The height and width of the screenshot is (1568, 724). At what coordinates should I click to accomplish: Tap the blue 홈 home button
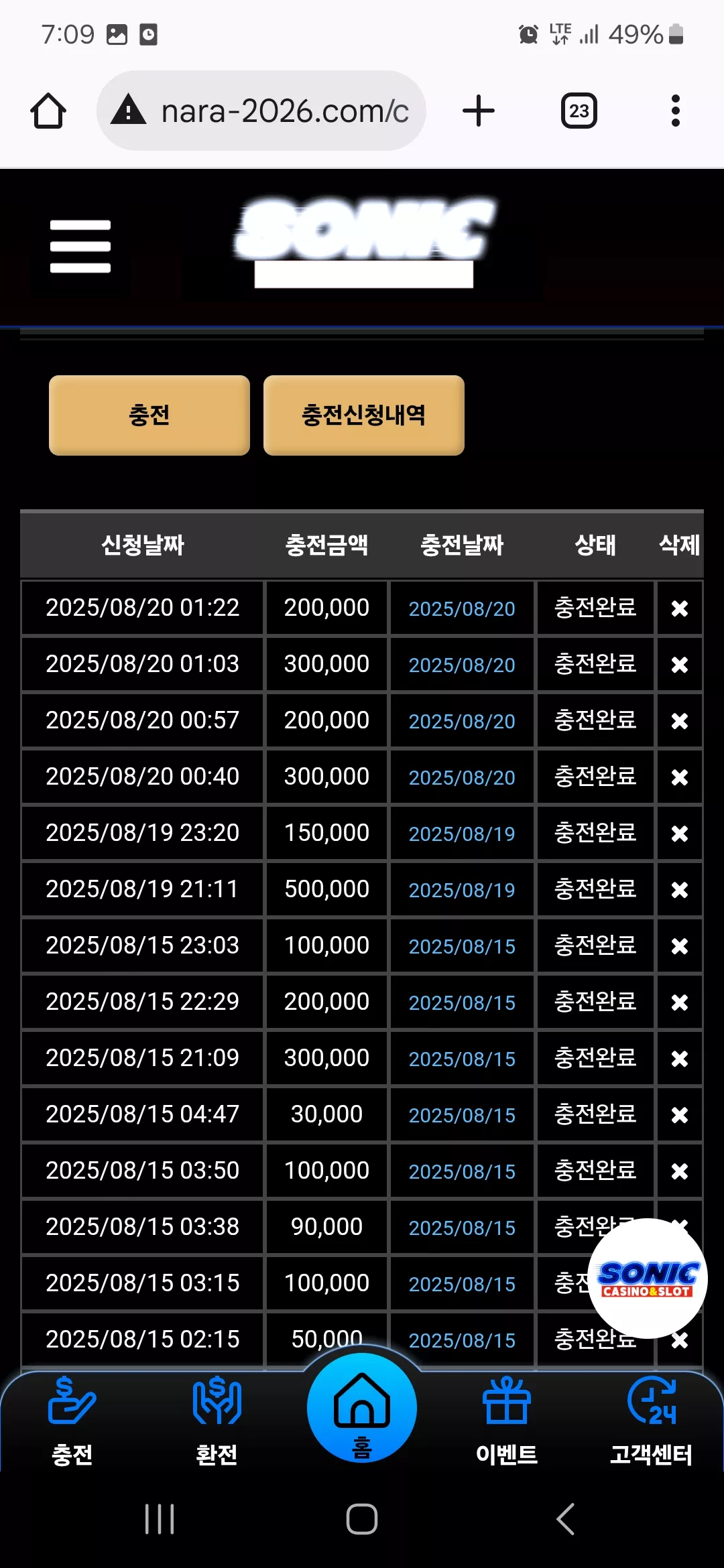(x=362, y=1407)
